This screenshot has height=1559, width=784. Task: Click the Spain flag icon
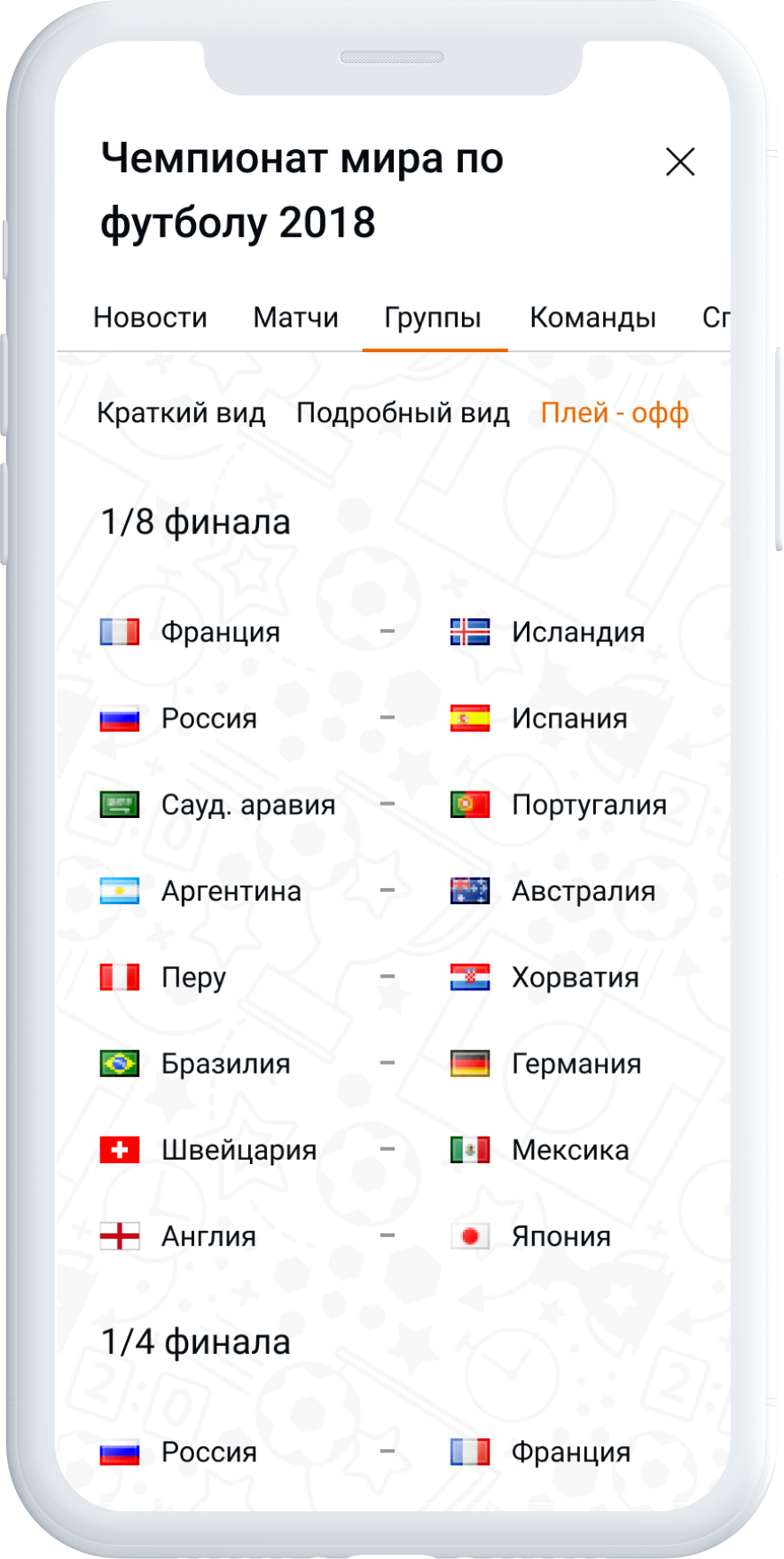click(469, 718)
